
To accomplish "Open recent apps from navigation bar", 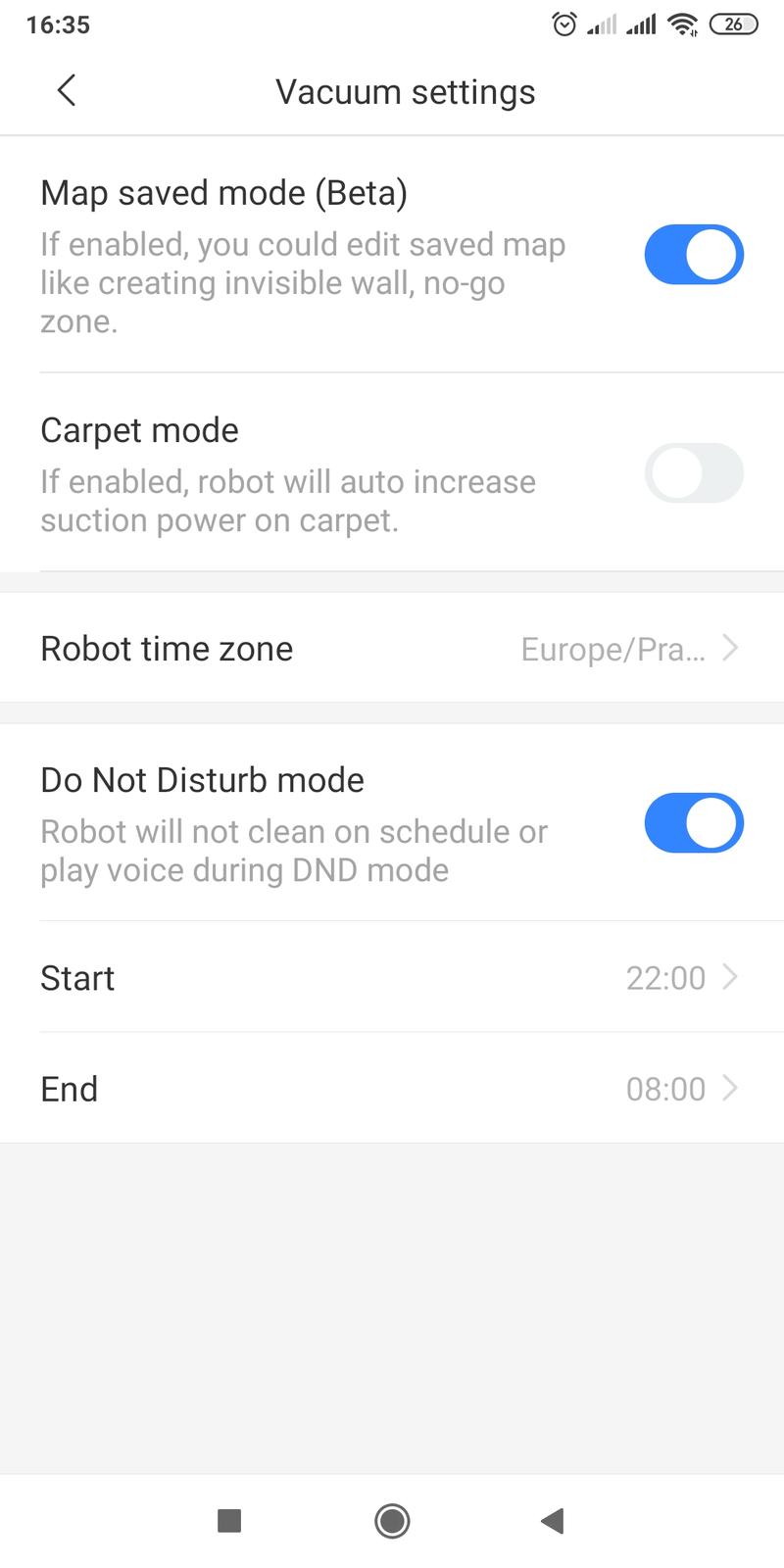I will point(229,1520).
